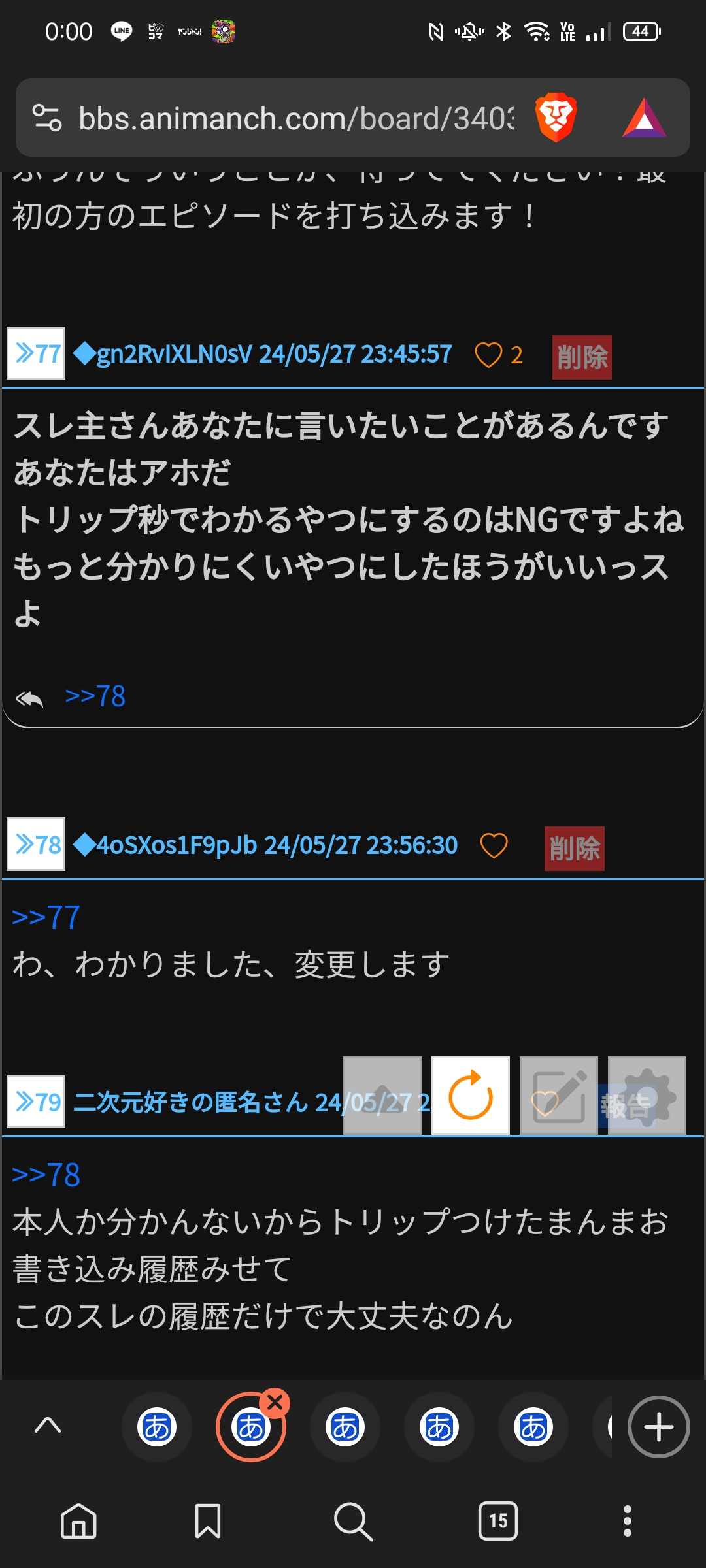Add a new tab with plus button

[658, 1427]
